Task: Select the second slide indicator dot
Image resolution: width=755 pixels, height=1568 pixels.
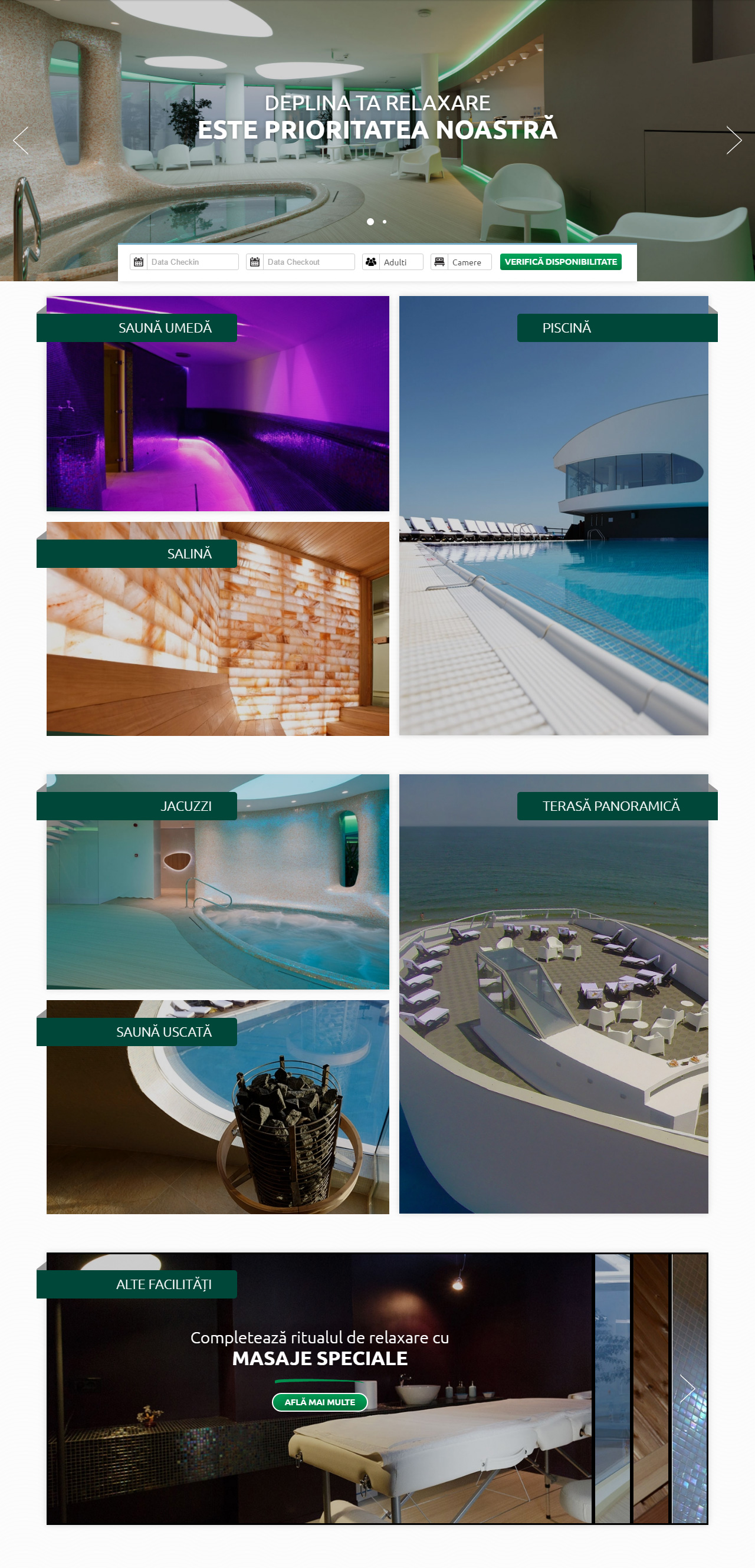Action: pos(384,222)
